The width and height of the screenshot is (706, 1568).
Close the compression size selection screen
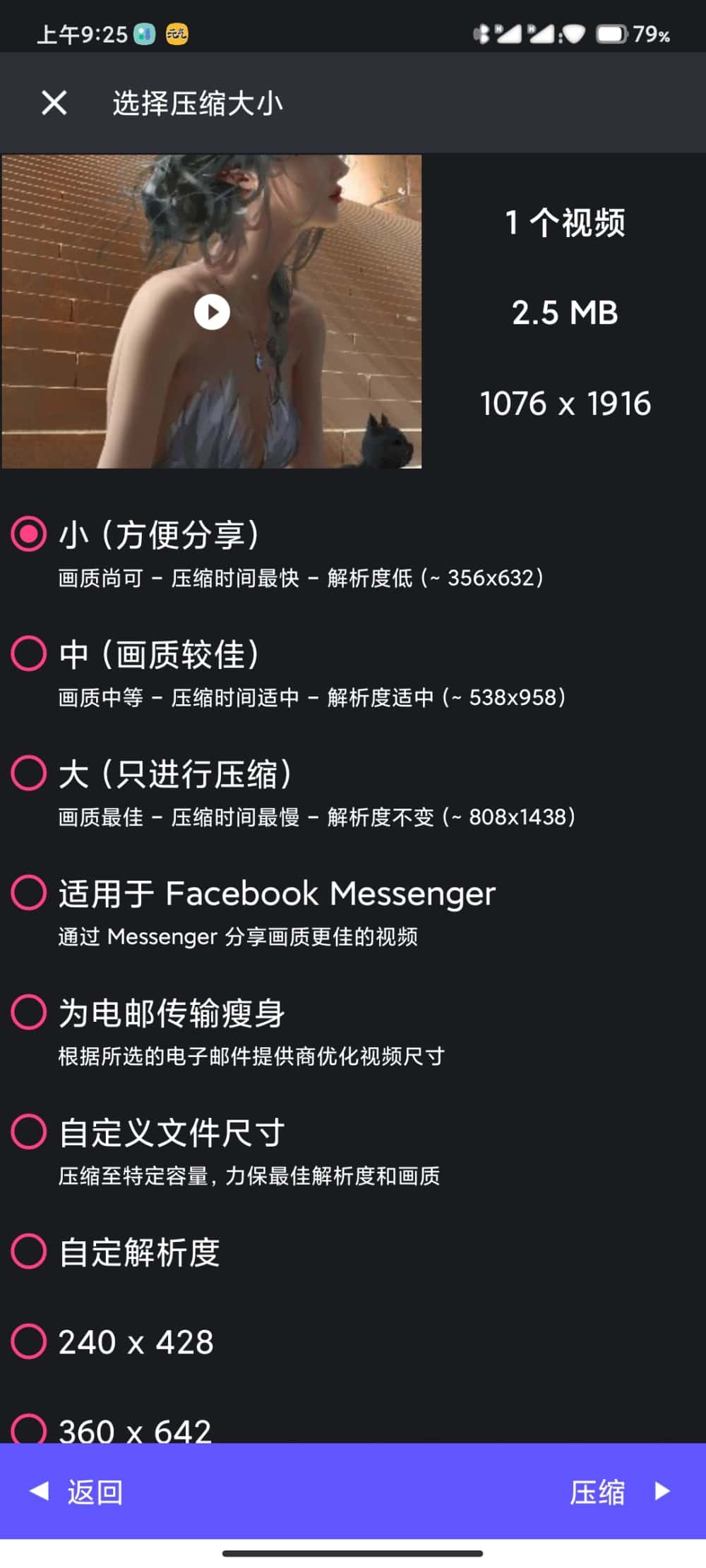click(54, 103)
